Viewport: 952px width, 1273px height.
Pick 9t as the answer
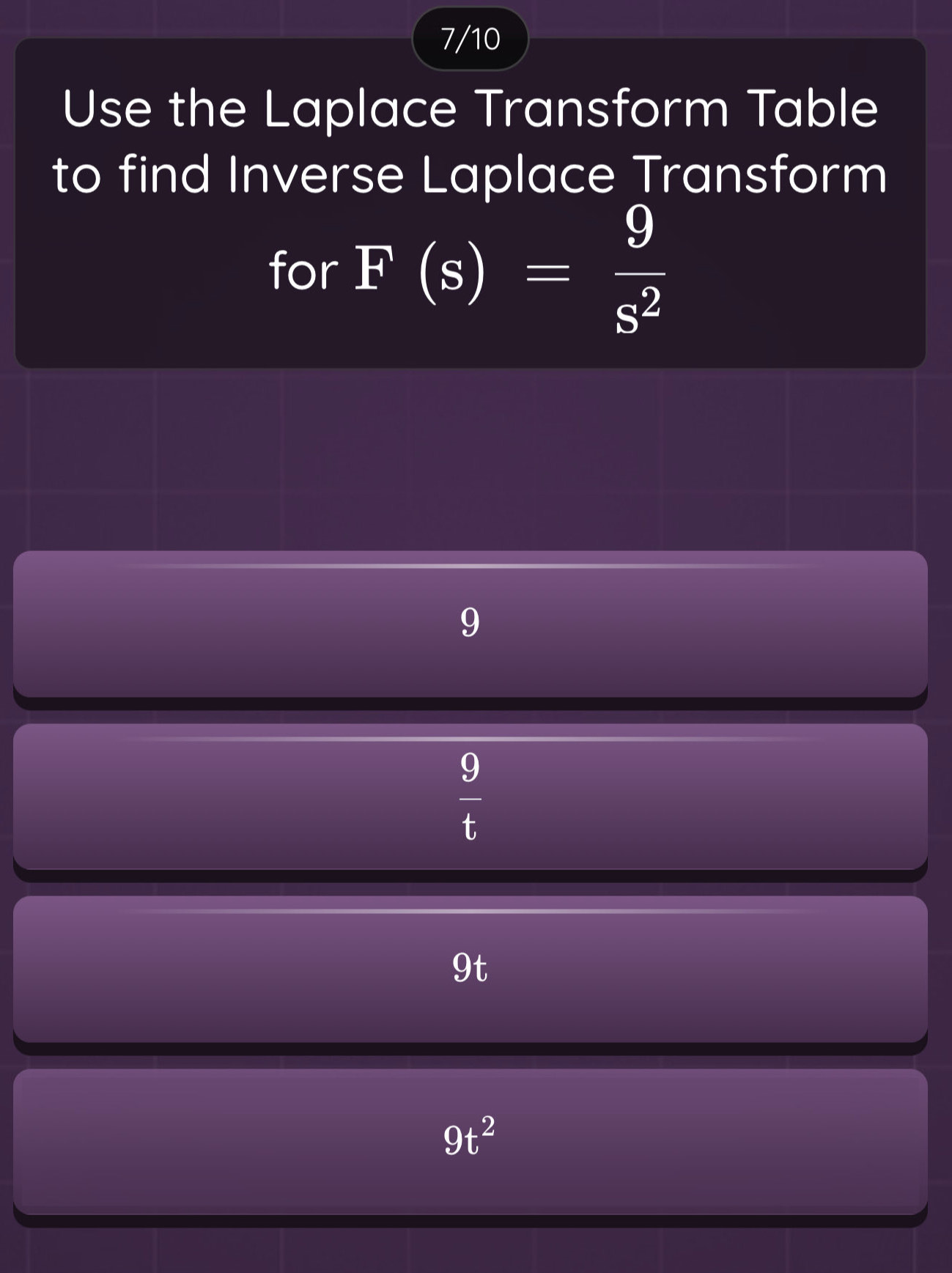tap(470, 969)
